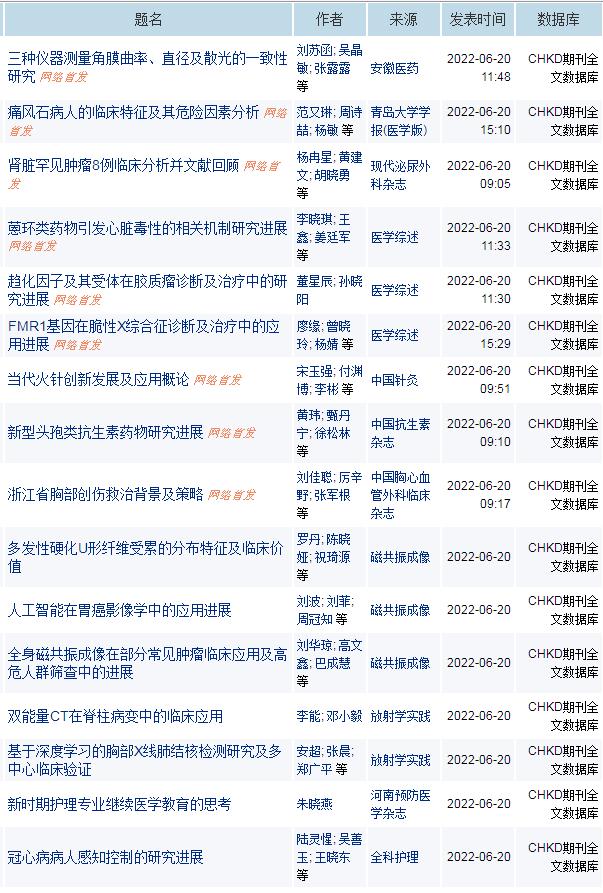Viewport: 603px width, 893px height.
Task: View the source journal 中国针灸
Action: [x=394, y=380]
